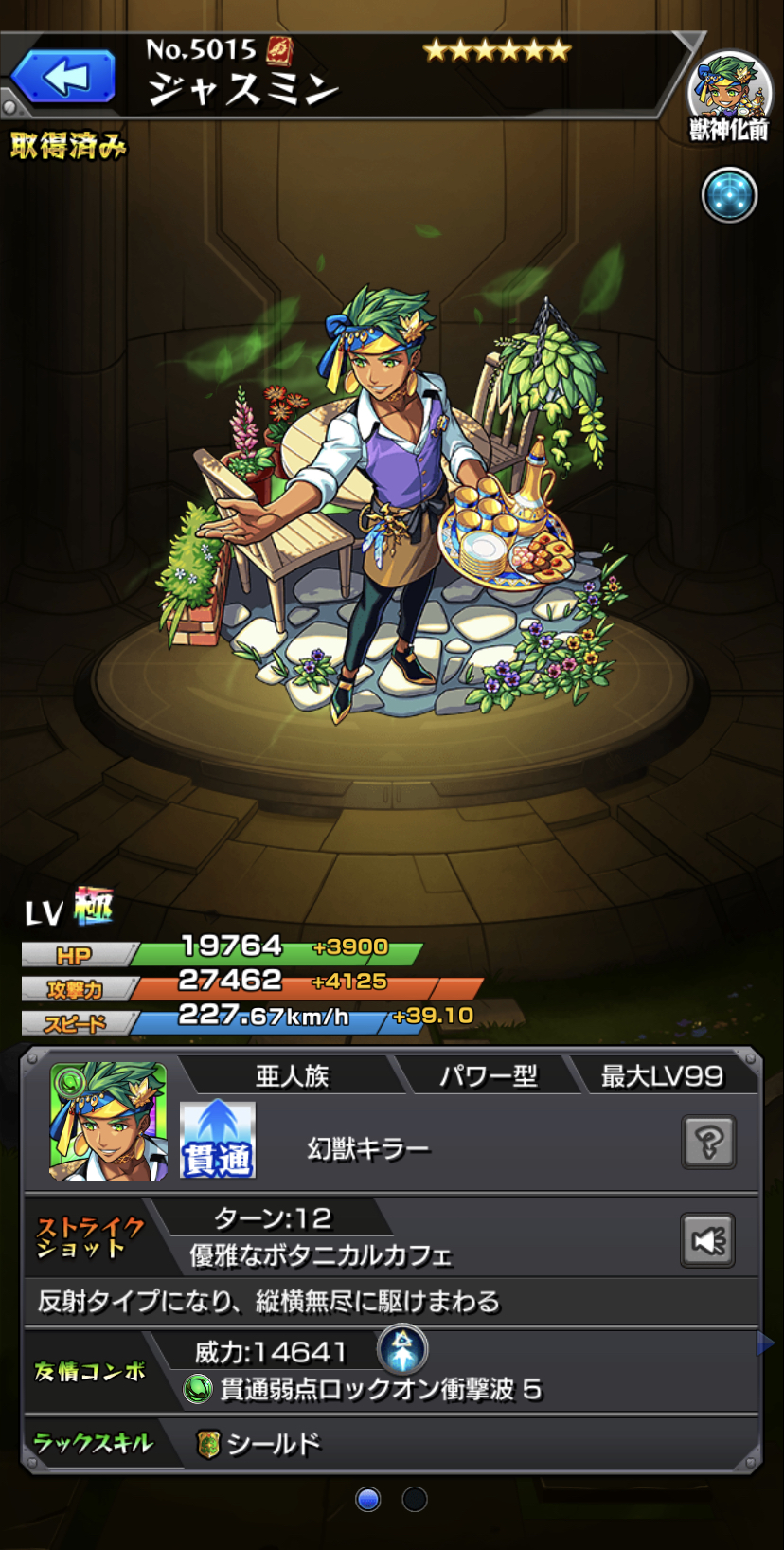Viewport: 784px width, 1550px height.
Task: View the 獣神化前 form of the character
Action: coord(729,98)
